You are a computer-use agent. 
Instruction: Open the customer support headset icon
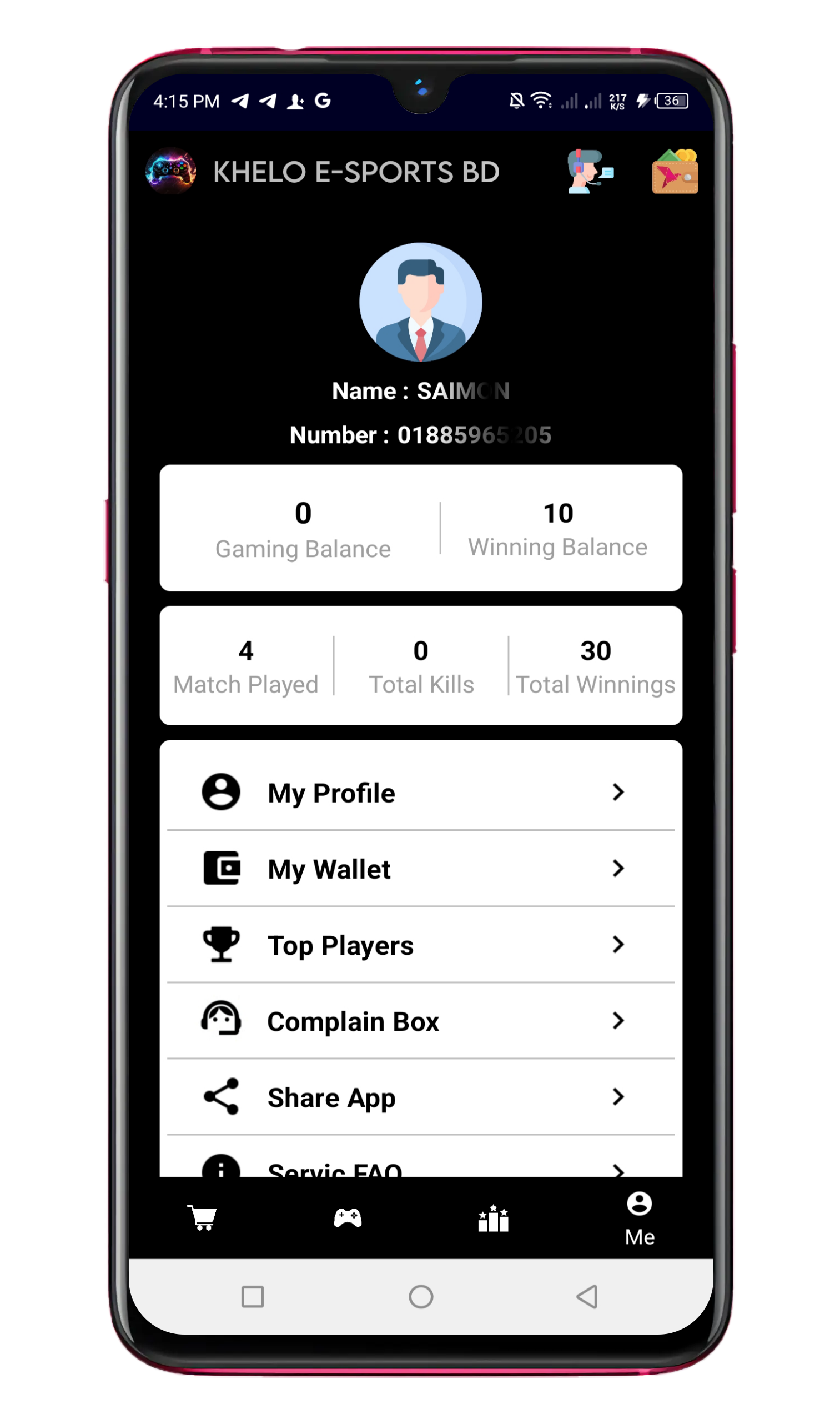click(590, 172)
